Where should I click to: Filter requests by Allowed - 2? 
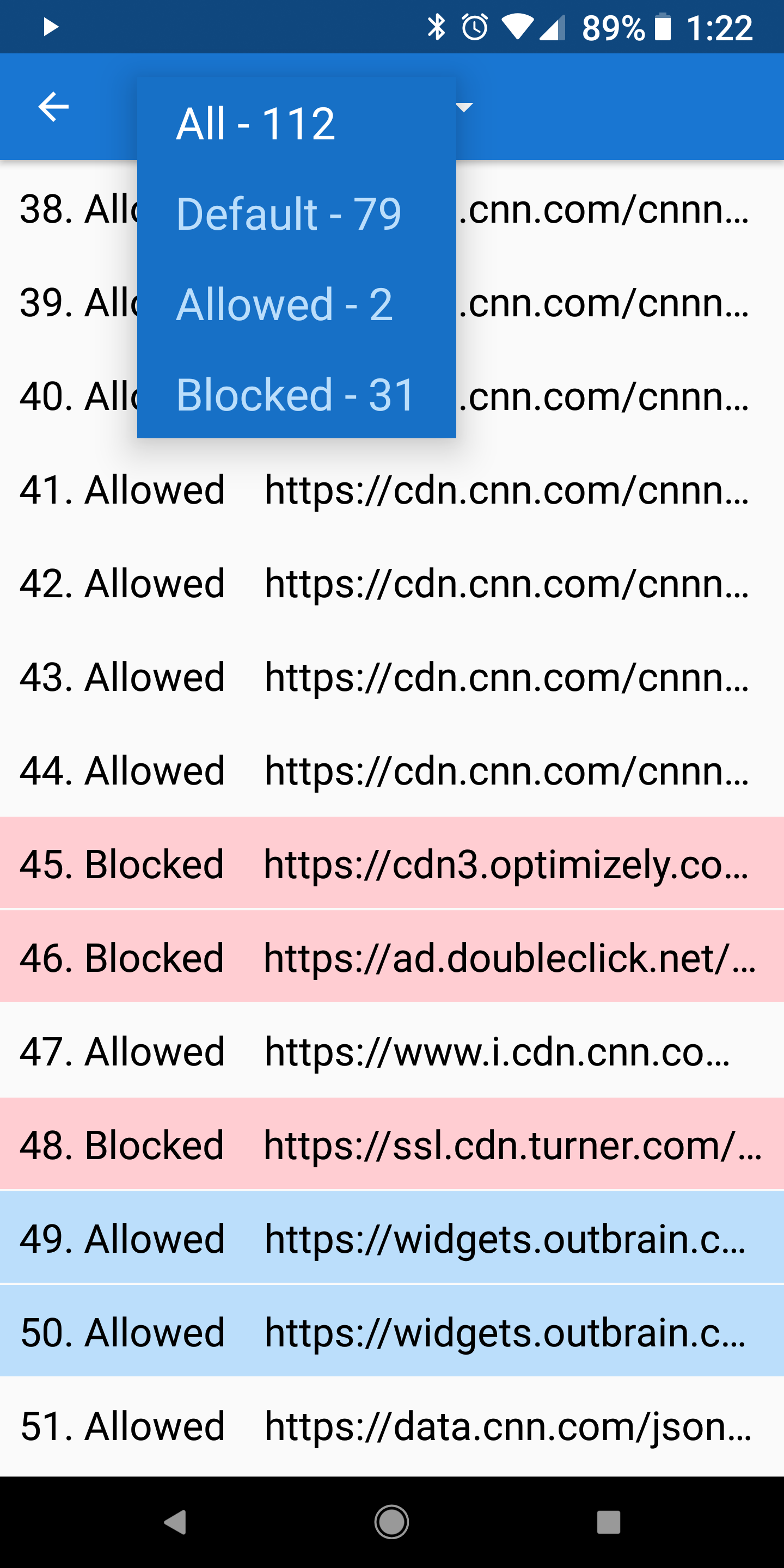[x=296, y=304]
